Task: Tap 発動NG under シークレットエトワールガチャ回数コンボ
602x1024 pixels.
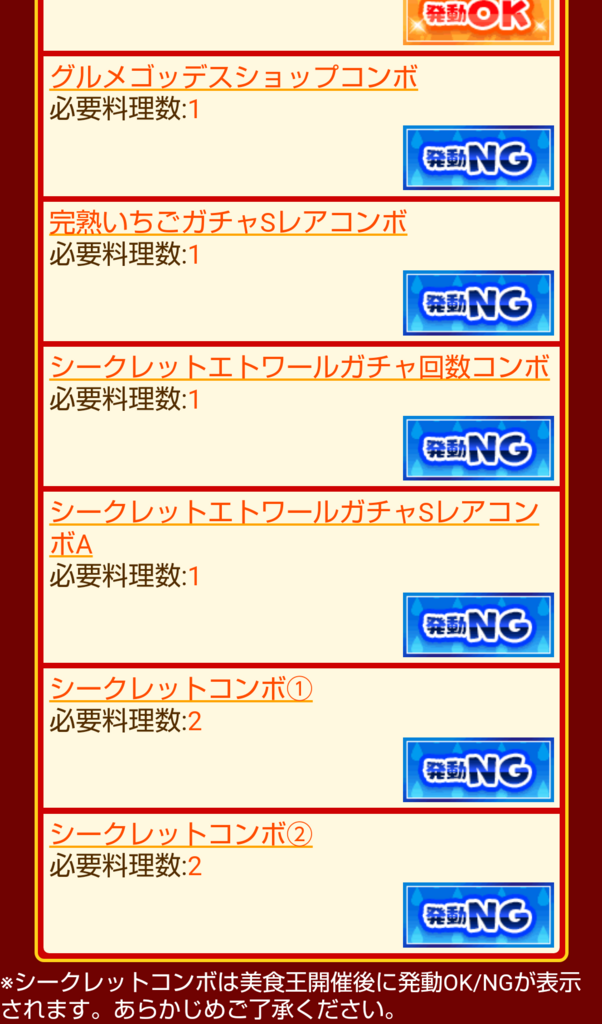Action: [478, 448]
